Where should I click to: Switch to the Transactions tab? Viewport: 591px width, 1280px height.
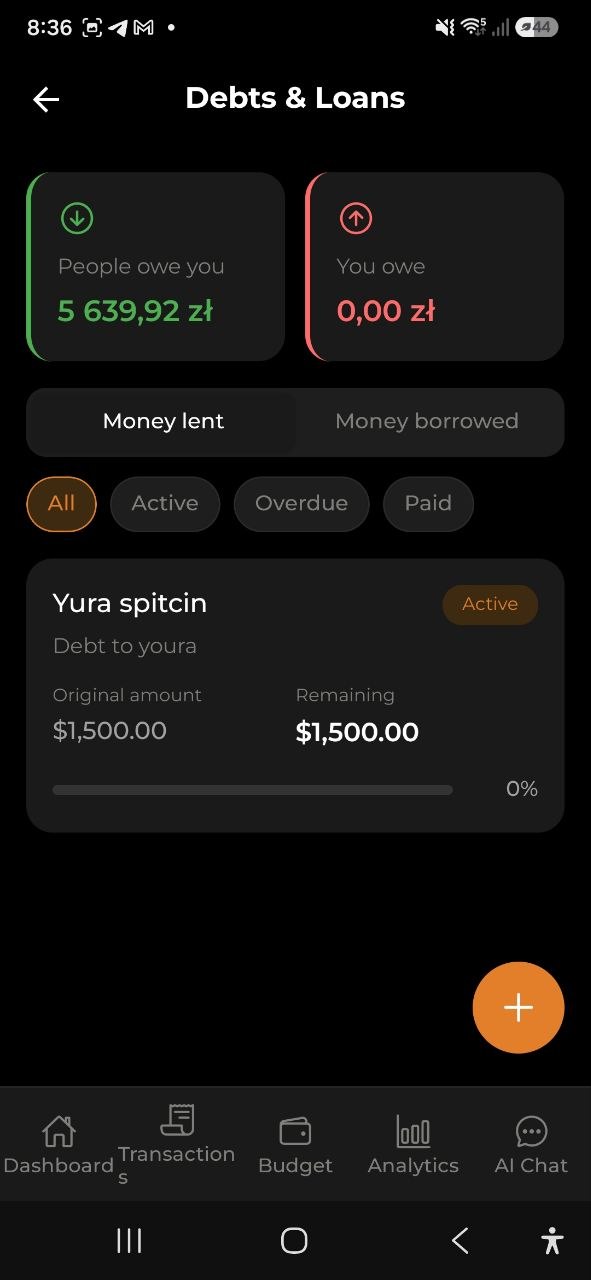[177, 1145]
